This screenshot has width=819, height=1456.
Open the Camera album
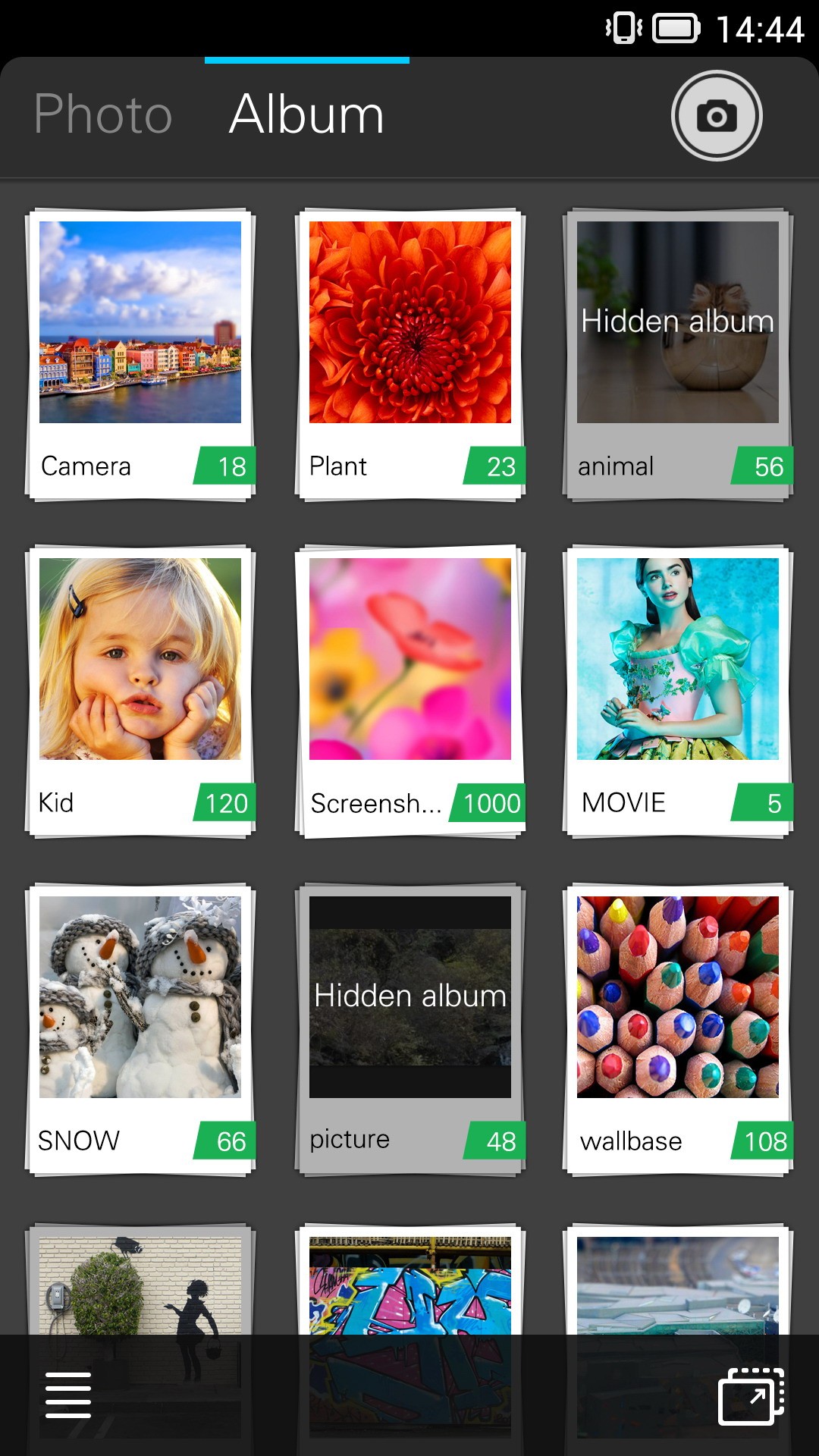(x=140, y=354)
